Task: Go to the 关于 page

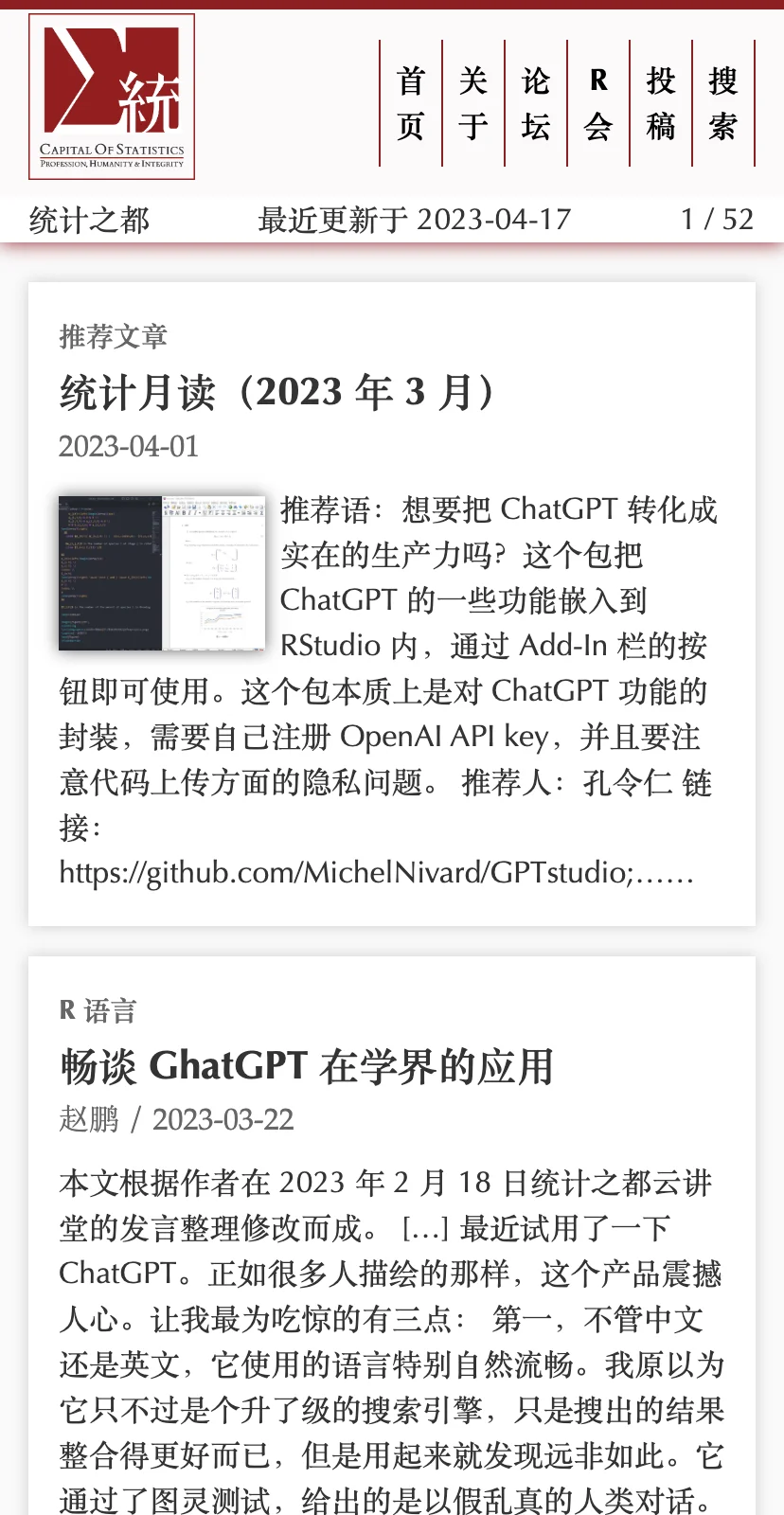Action: coord(473,103)
